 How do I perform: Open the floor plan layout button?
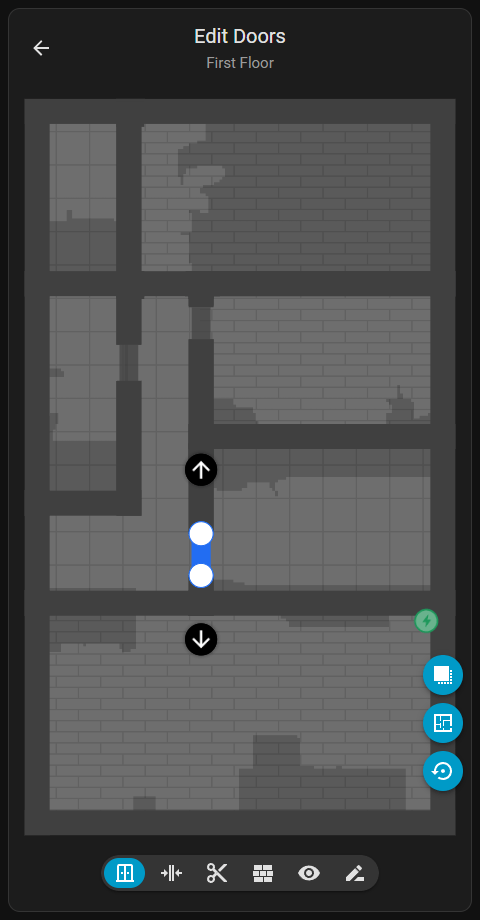[x=443, y=723]
